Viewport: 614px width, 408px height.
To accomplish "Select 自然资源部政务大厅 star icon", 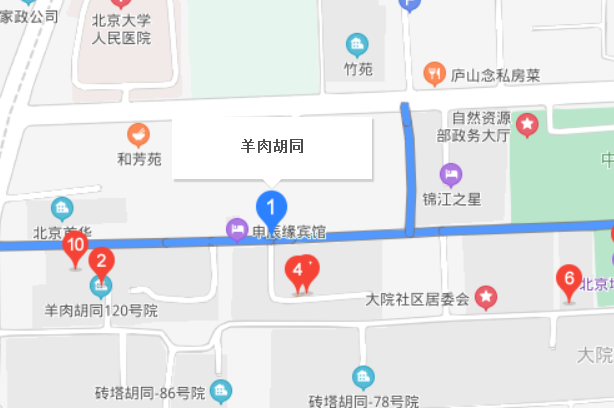I will [526, 125].
